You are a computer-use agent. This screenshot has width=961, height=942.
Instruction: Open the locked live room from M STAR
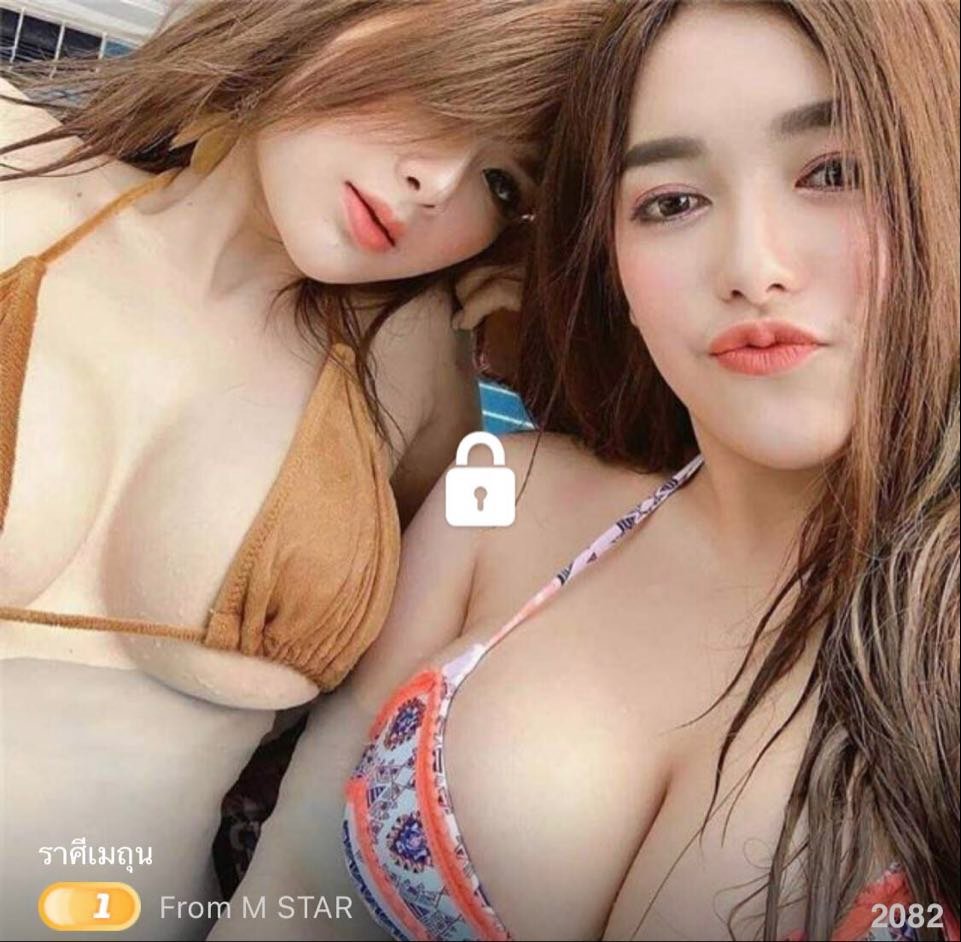tap(480, 481)
